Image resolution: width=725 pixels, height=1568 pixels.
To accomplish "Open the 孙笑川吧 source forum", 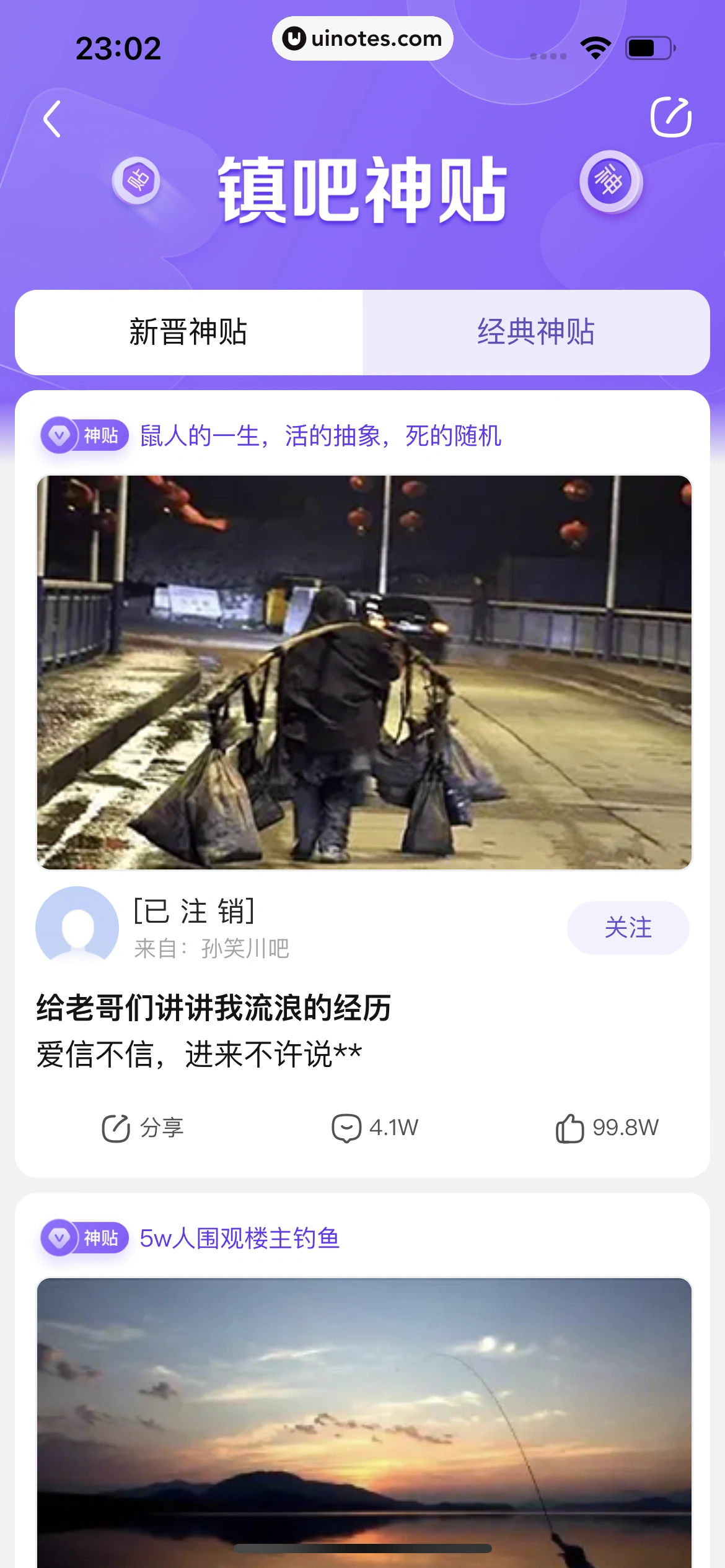I will tap(245, 948).
